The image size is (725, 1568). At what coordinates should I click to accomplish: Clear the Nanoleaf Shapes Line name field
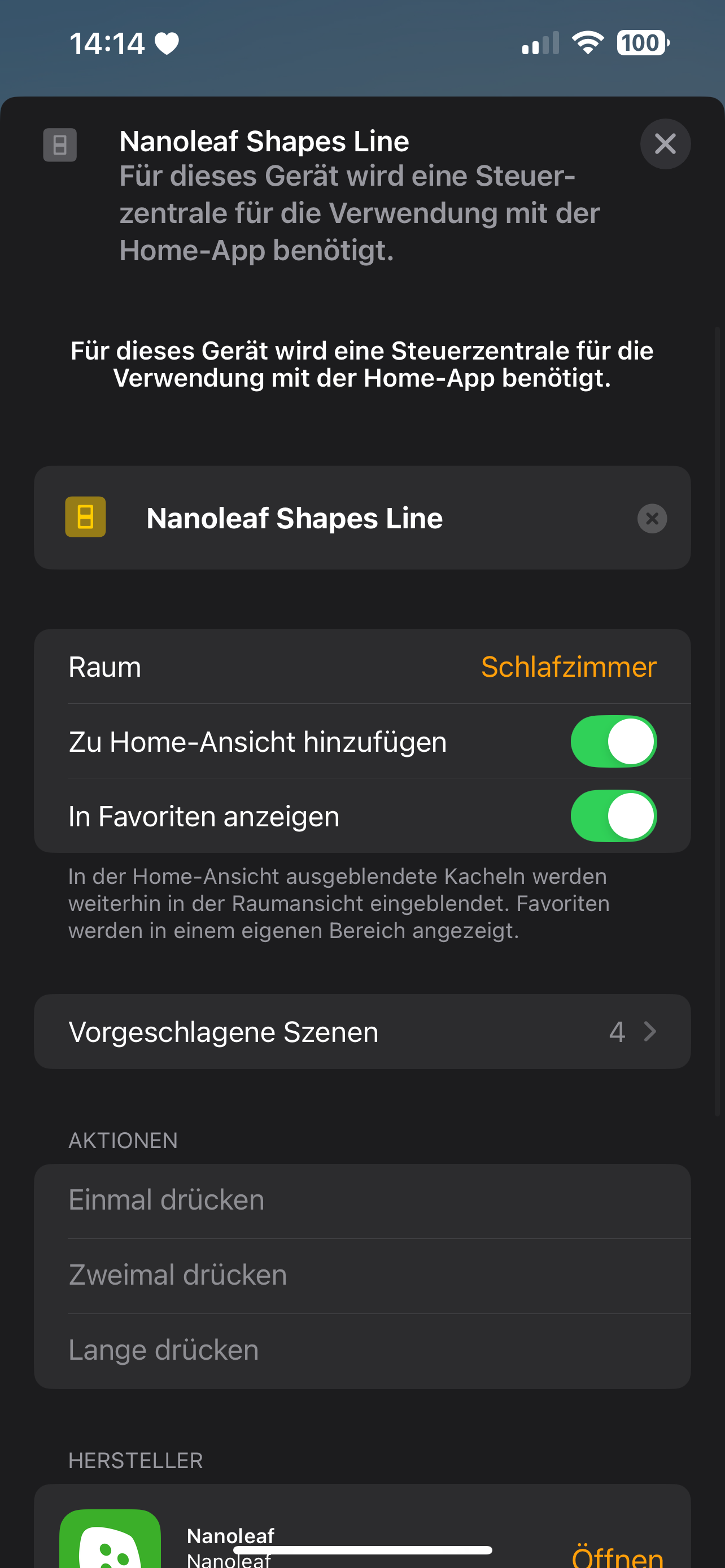(x=652, y=519)
